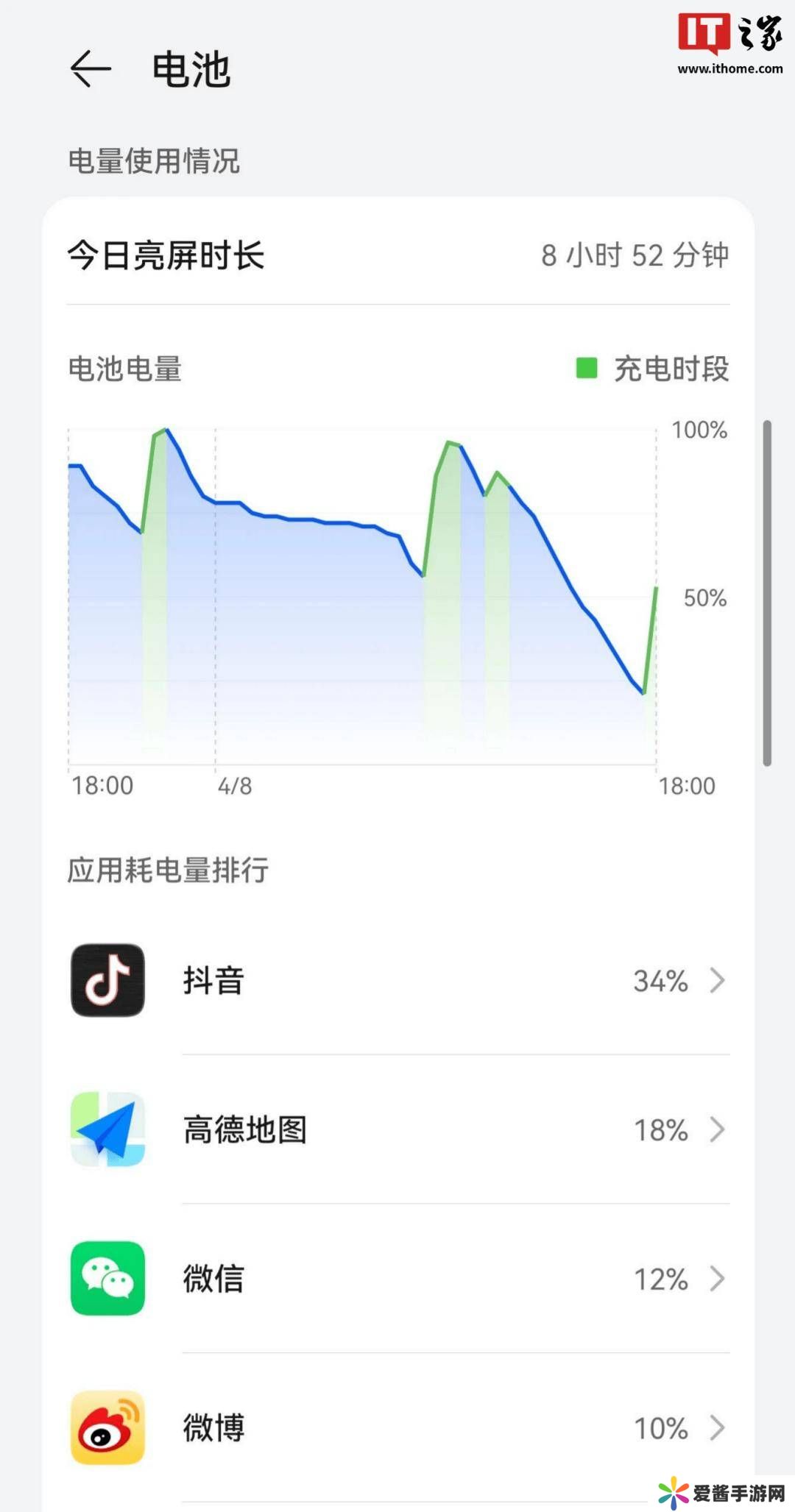Screen dimensions: 795x1512
Task: Go back from the 电池 page
Action: 91,69
